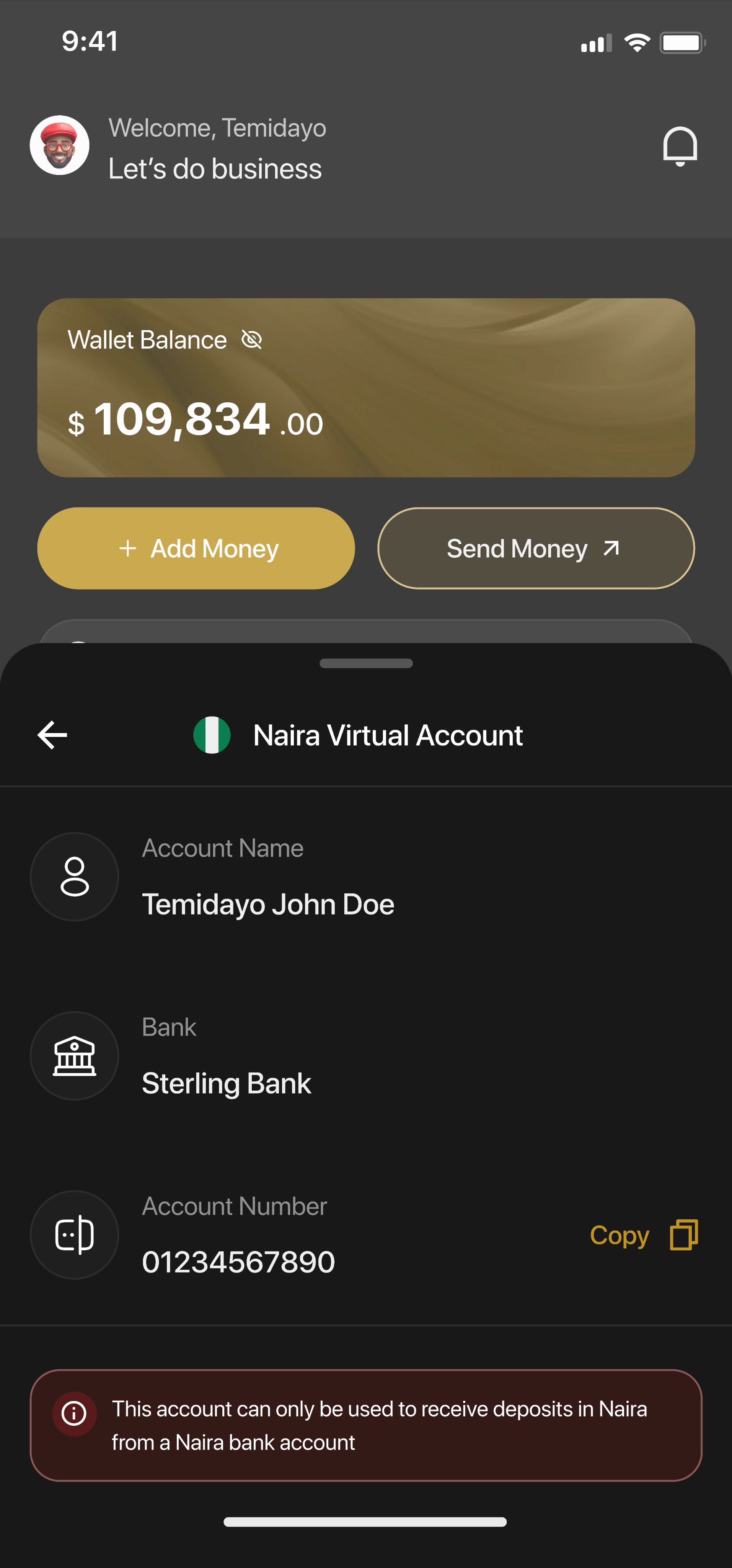The width and height of the screenshot is (732, 1568).
Task: Open Temidayo's profile avatar
Action: (x=60, y=145)
